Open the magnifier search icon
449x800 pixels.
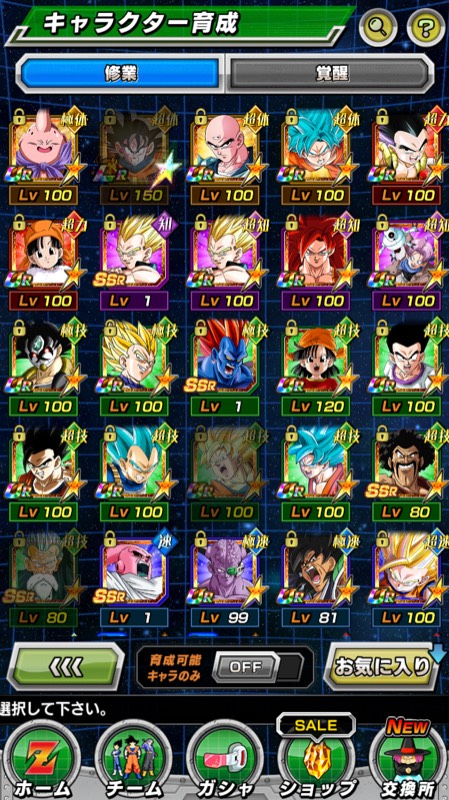point(378,26)
